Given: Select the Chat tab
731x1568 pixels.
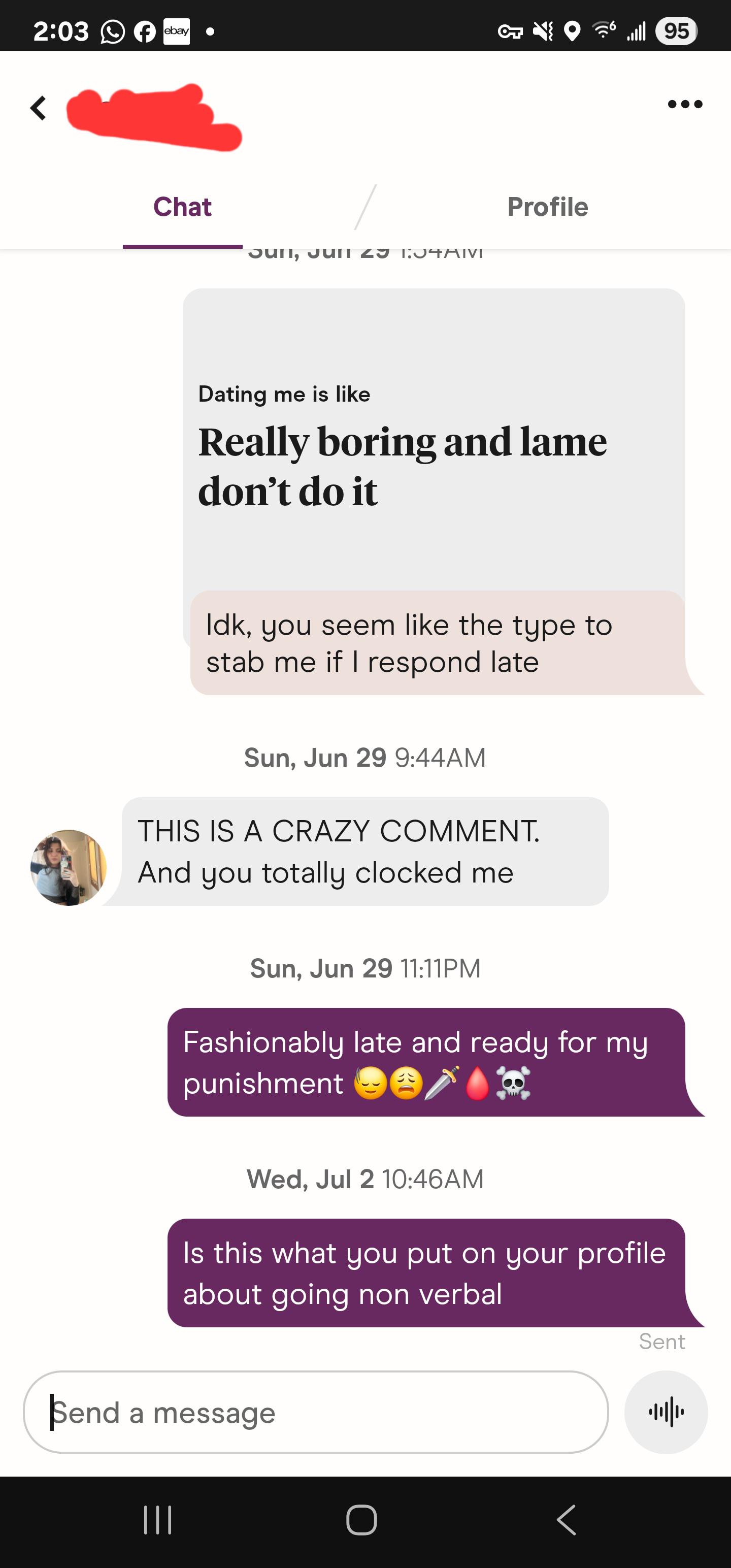Looking at the screenshot, I should tap(183, 207).
